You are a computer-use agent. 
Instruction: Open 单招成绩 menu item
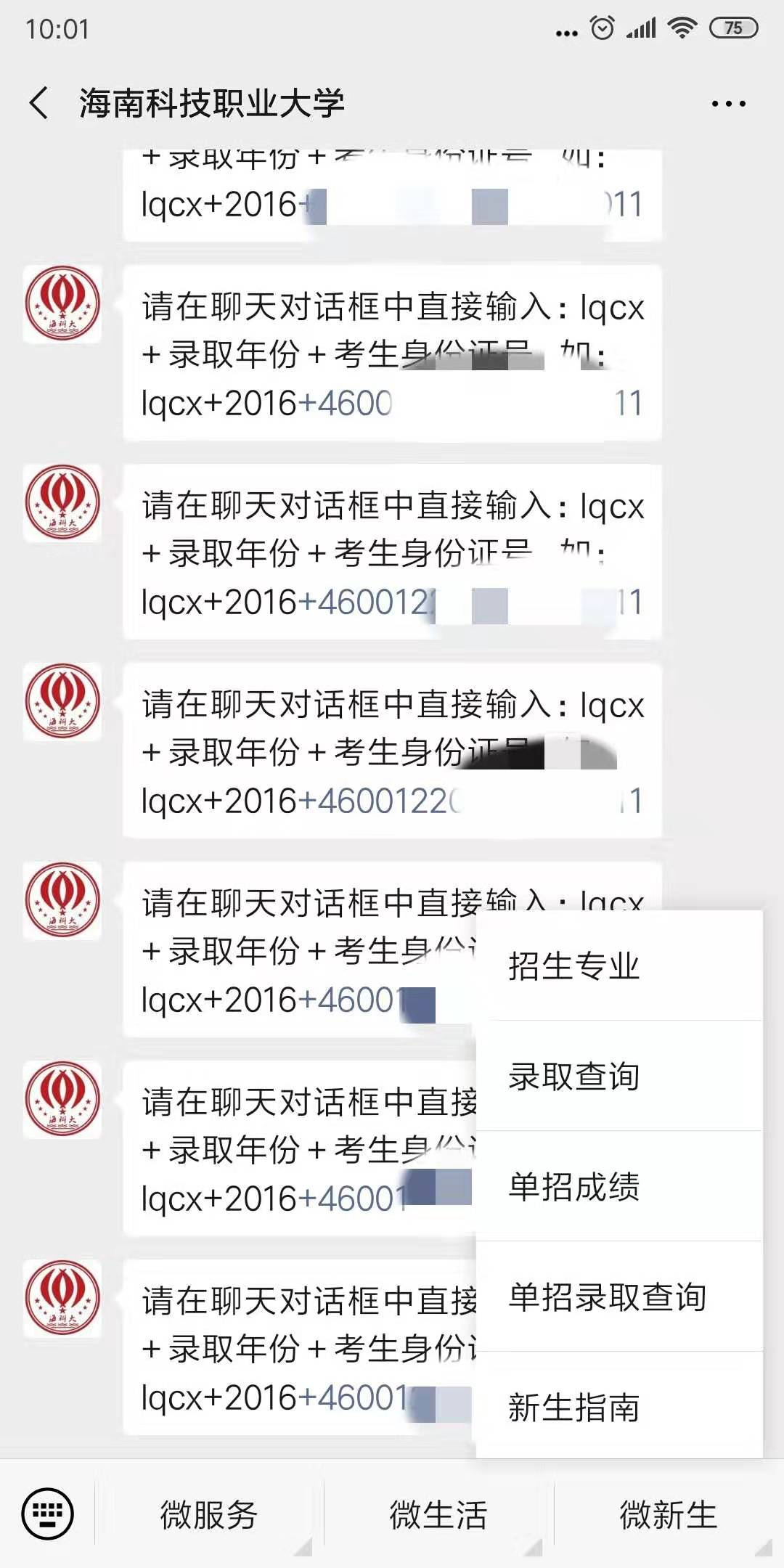click(x=618, y=1187)
